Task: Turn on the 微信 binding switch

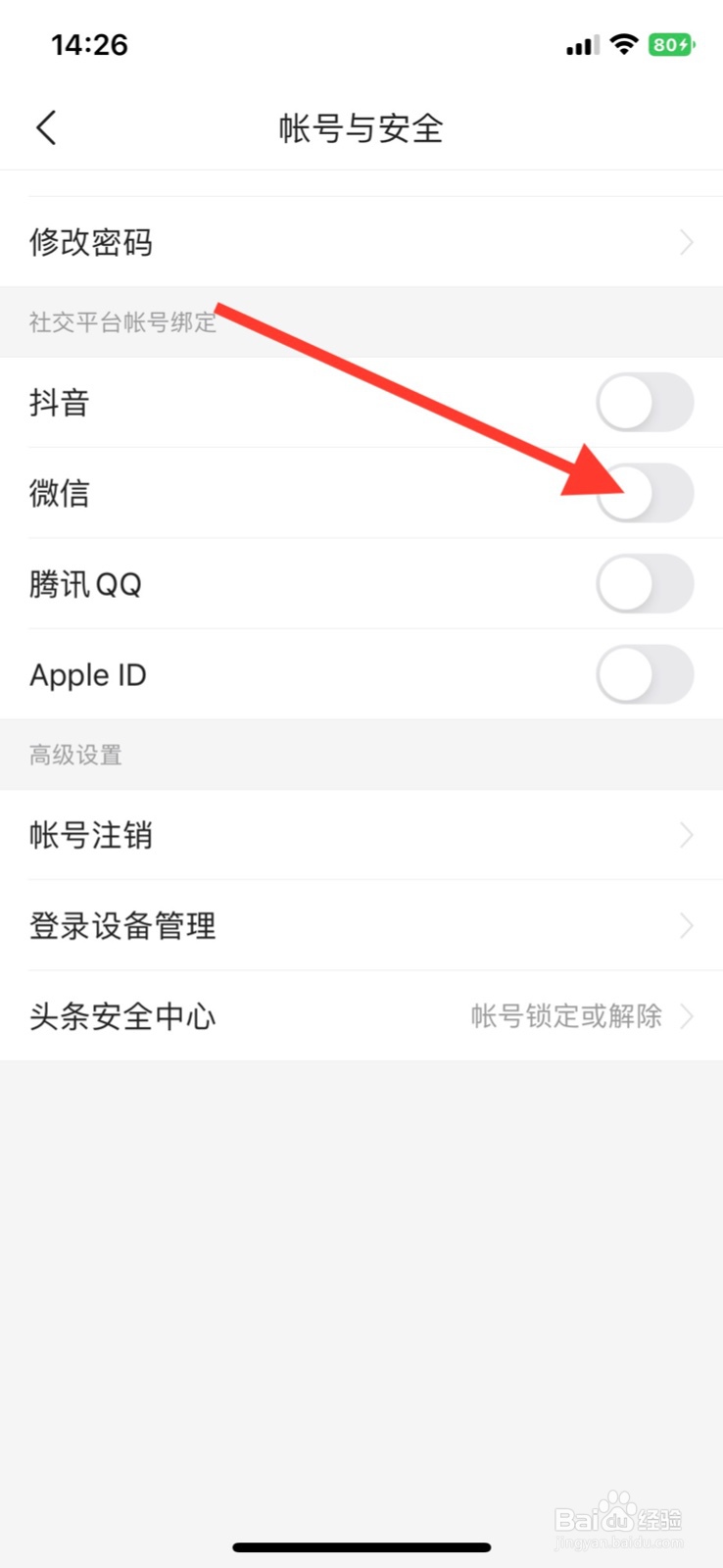Action: click(645, 493)
